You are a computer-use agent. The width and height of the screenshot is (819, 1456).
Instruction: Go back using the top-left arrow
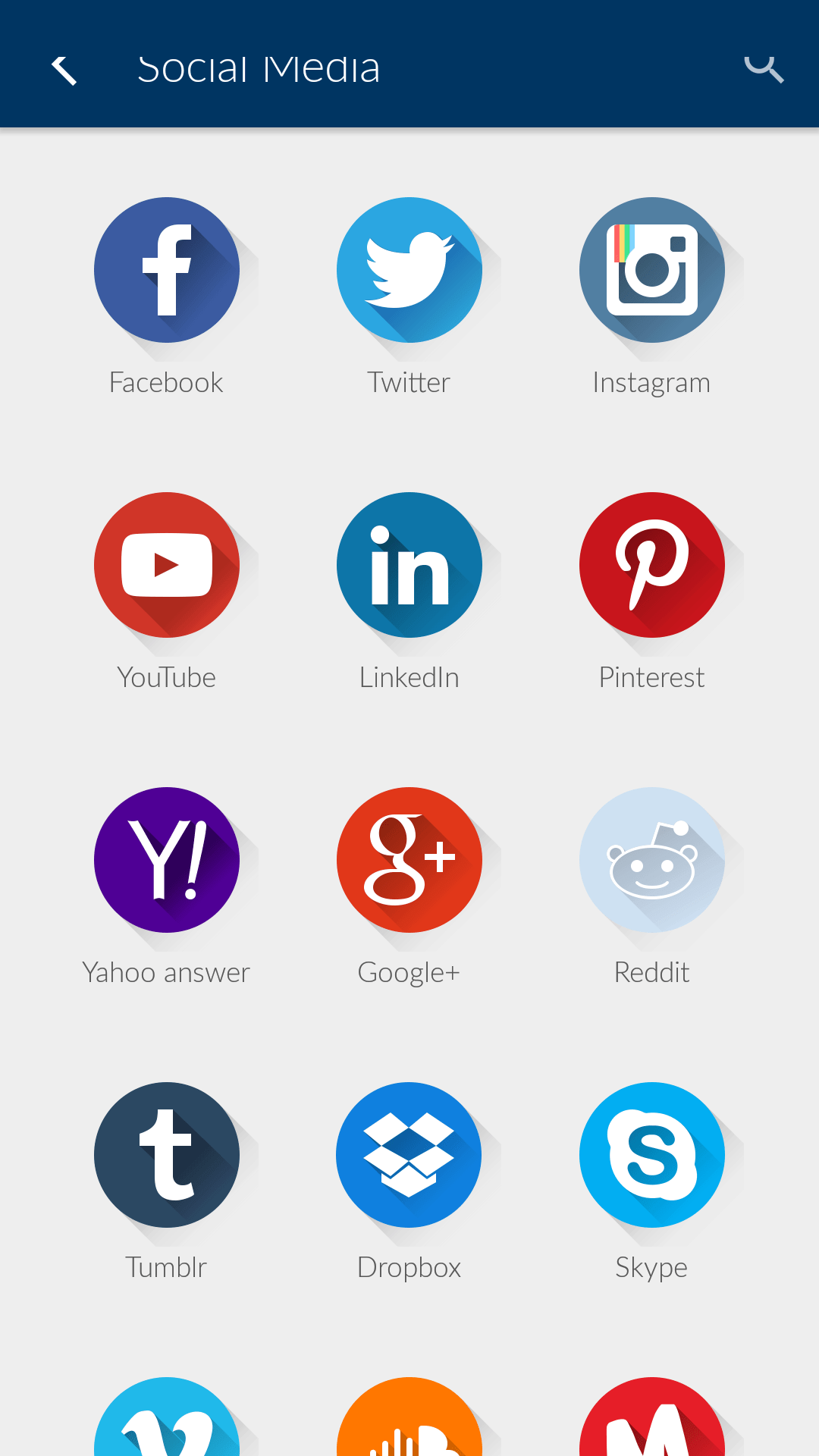click(x=64, y=71)
